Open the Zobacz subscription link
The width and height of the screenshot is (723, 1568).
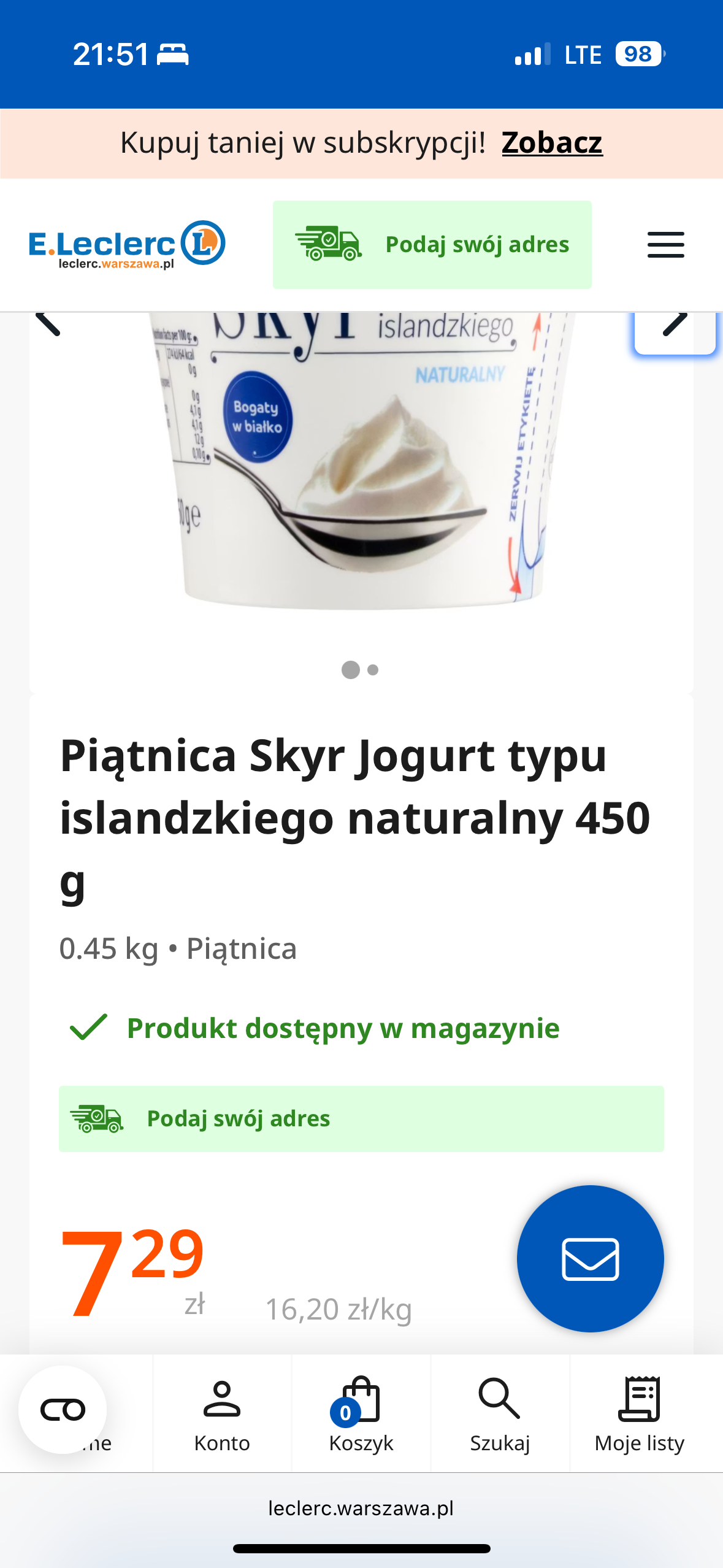pos(552,143)
